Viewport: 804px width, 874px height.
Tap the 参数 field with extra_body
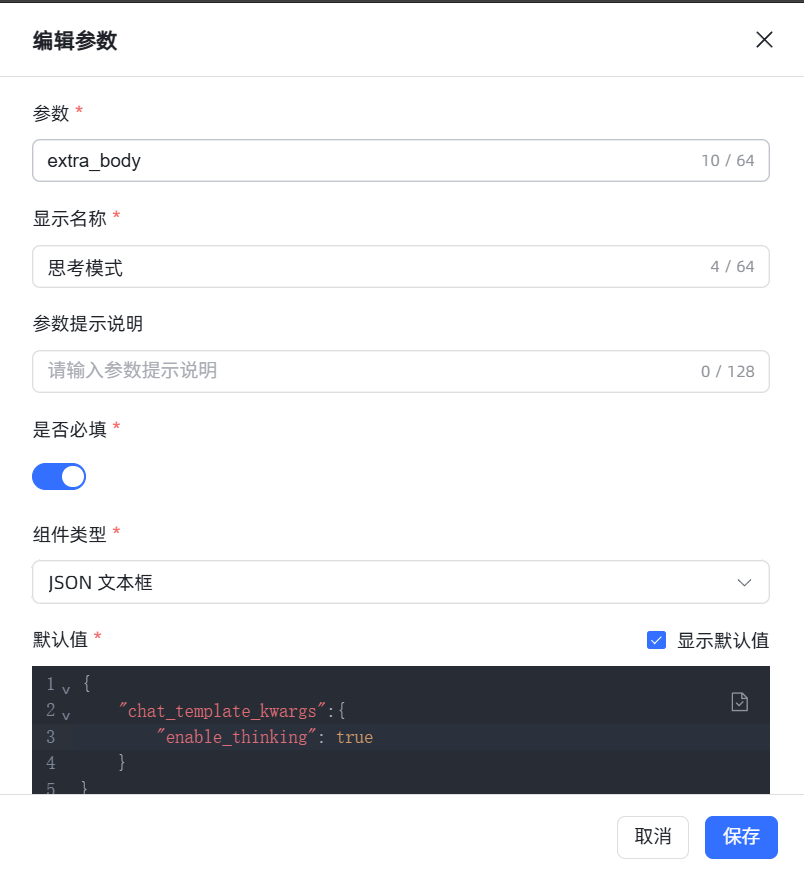tap(360, 160)
